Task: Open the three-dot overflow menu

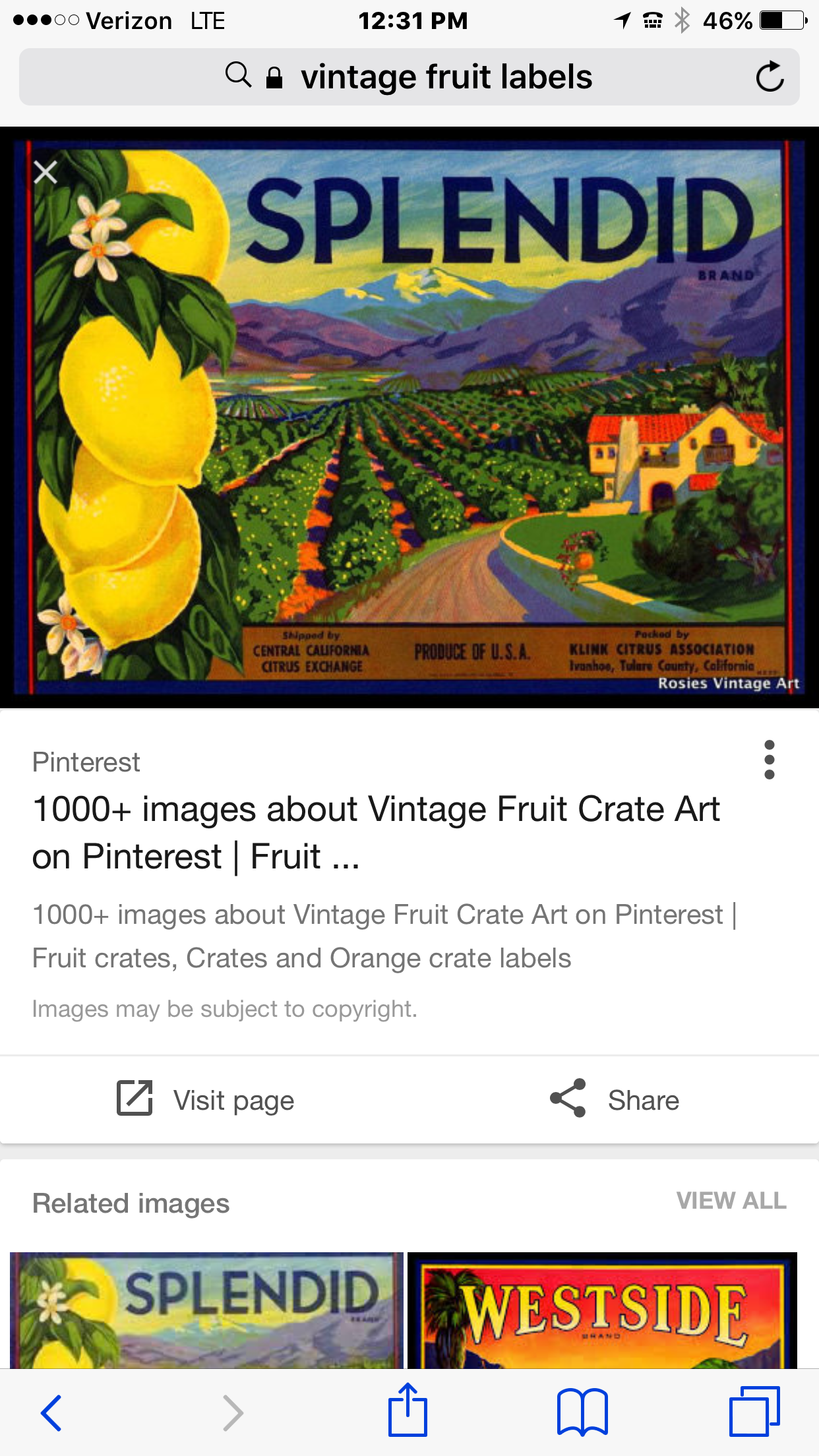Action: click(x=769, y=760)
